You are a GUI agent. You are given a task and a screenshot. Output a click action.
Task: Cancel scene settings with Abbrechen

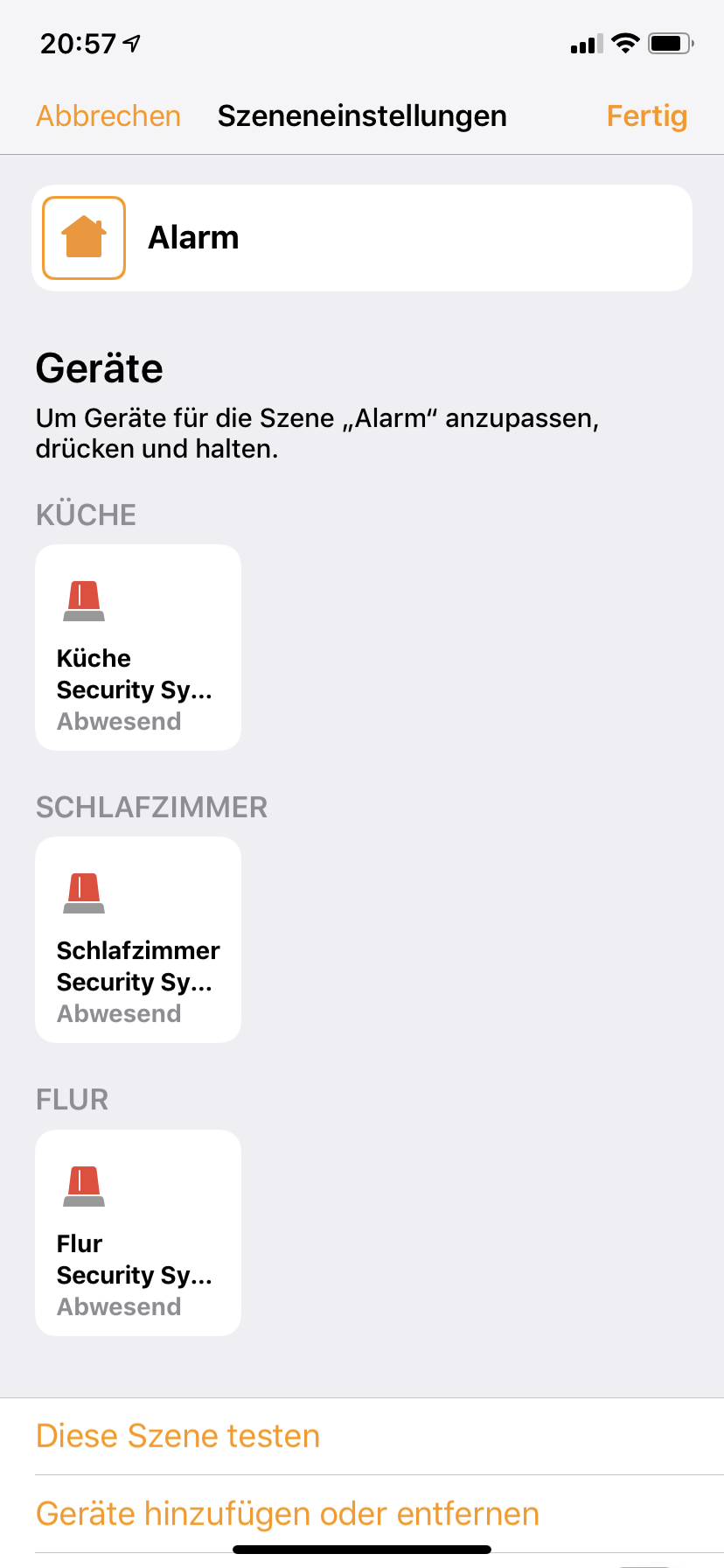(108, 115)
